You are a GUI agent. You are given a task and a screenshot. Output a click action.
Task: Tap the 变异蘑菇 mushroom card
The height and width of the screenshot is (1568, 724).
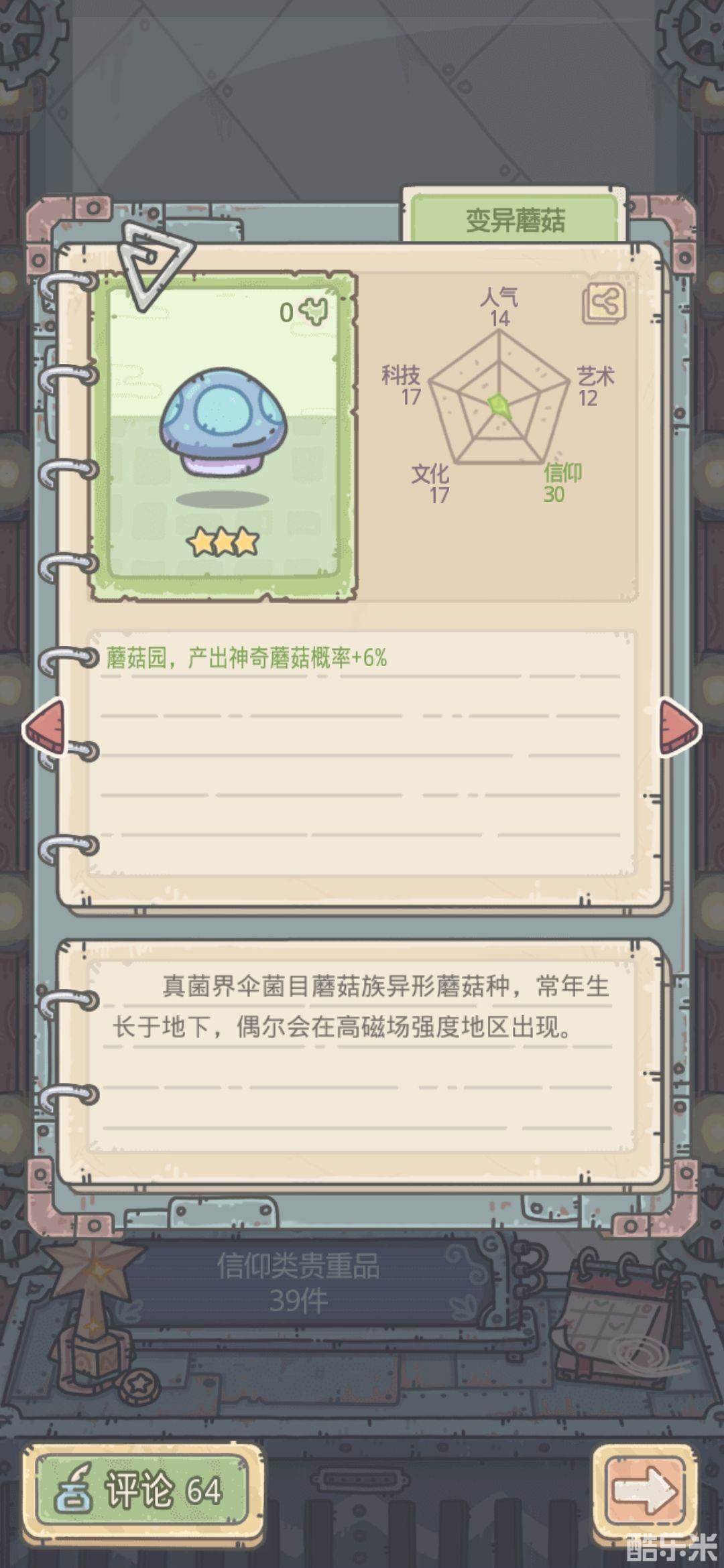[x=223, y=436]
